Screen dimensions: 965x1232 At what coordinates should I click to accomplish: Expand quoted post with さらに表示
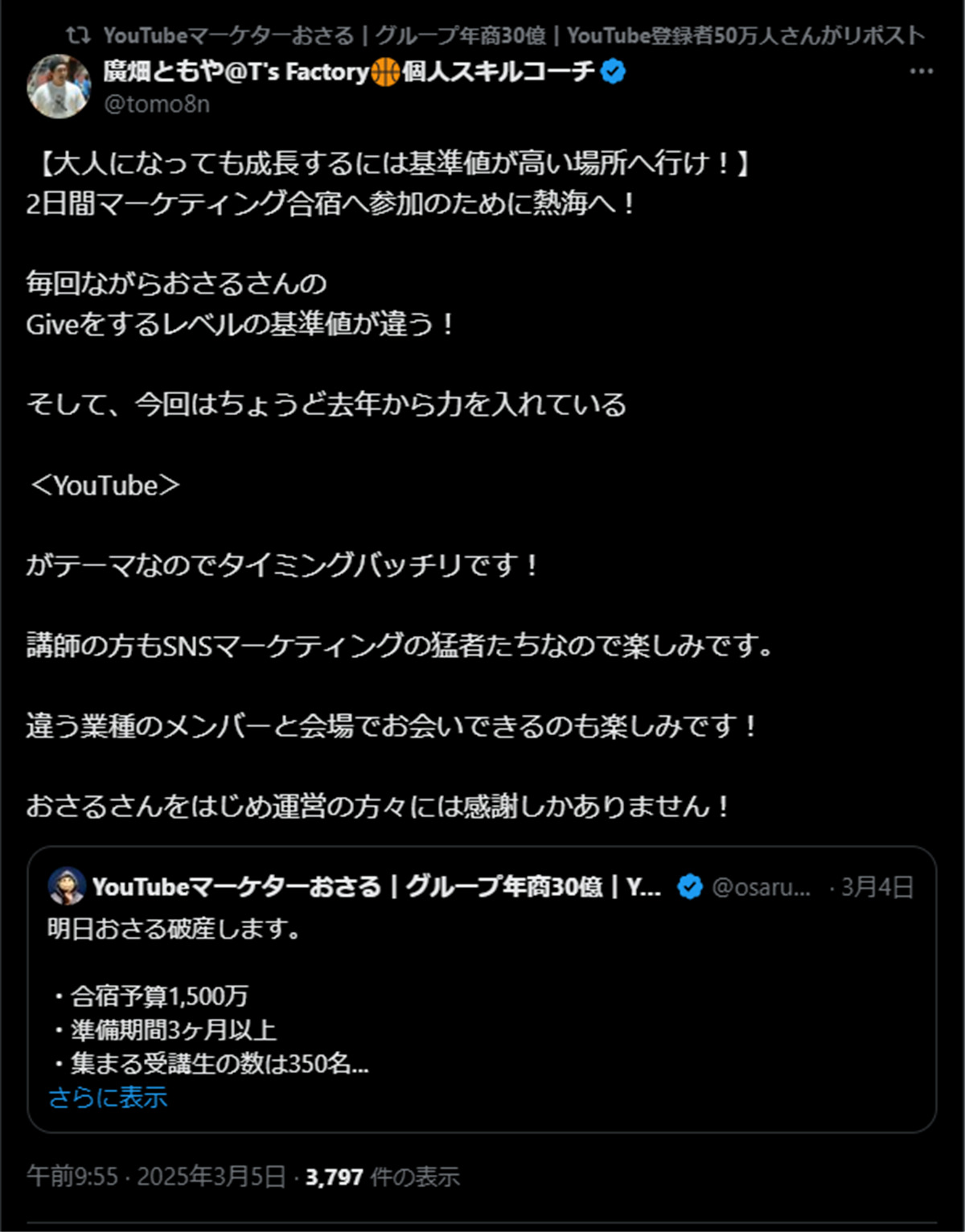tap(108, 1097)
